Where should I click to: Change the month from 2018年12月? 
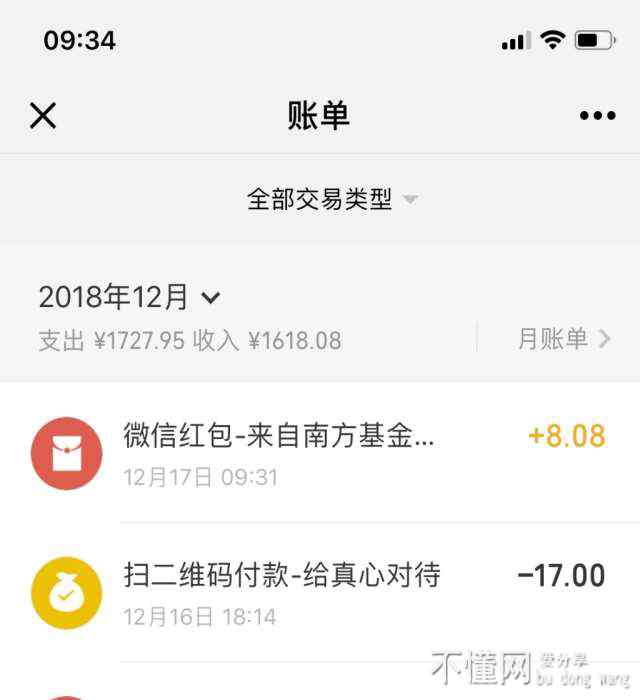coord(130,297)
